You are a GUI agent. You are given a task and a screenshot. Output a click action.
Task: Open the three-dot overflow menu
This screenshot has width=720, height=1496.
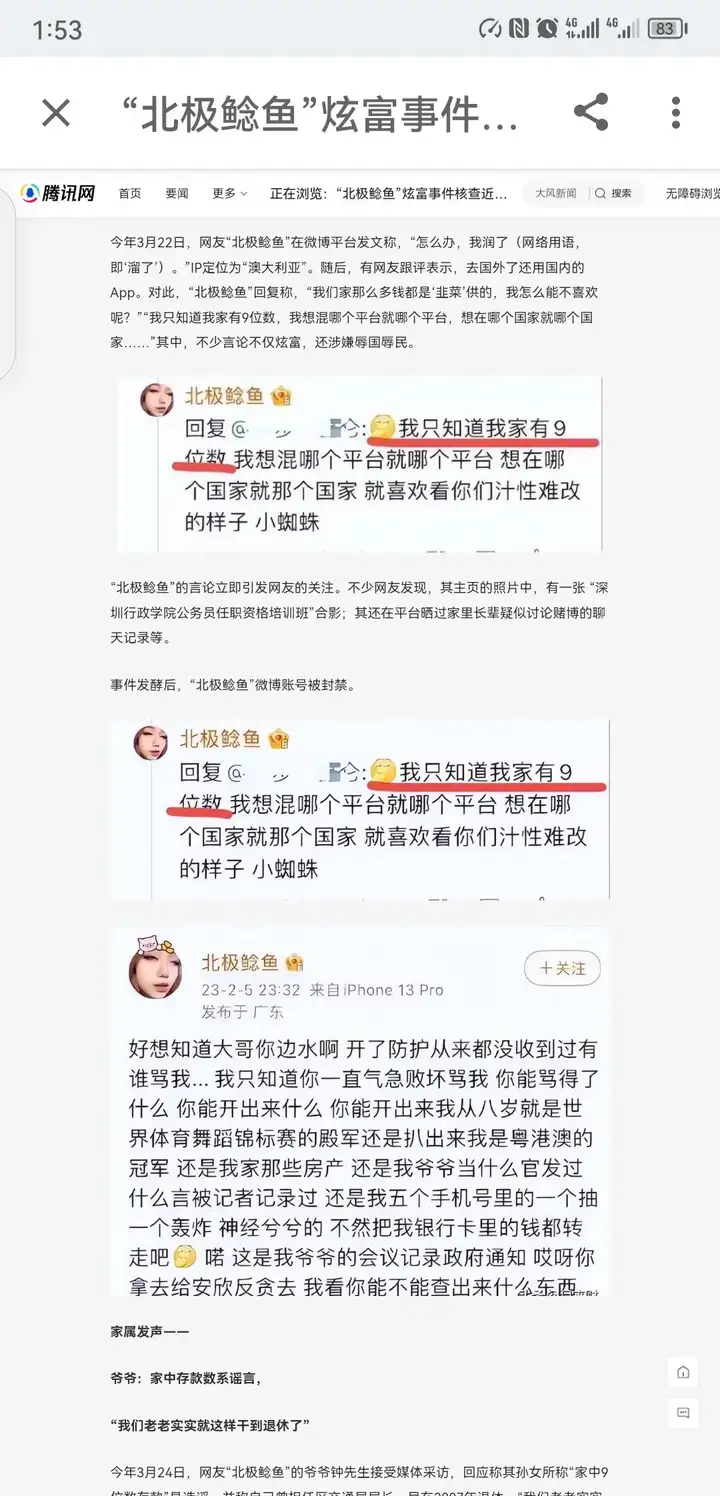pos(676,113)
